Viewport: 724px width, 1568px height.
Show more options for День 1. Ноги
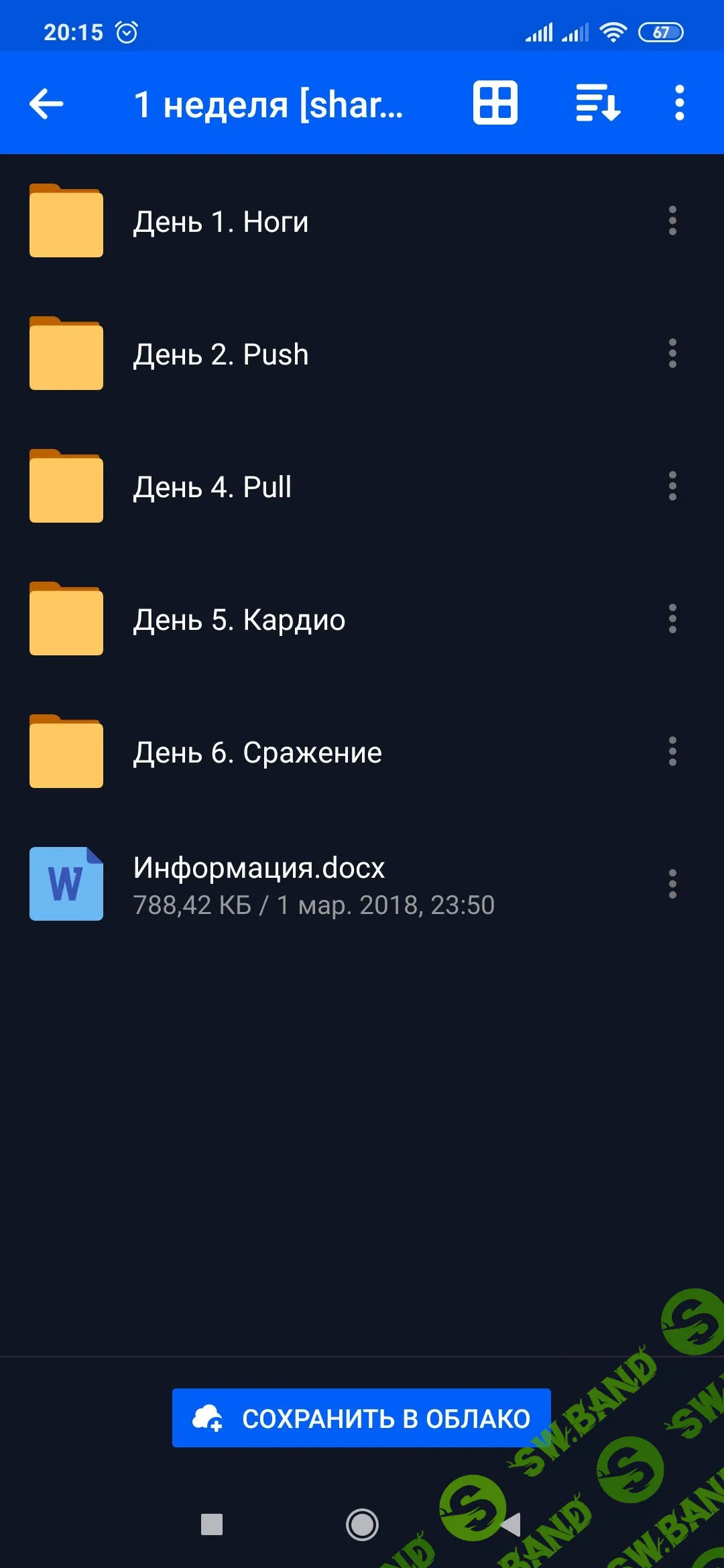672,221
